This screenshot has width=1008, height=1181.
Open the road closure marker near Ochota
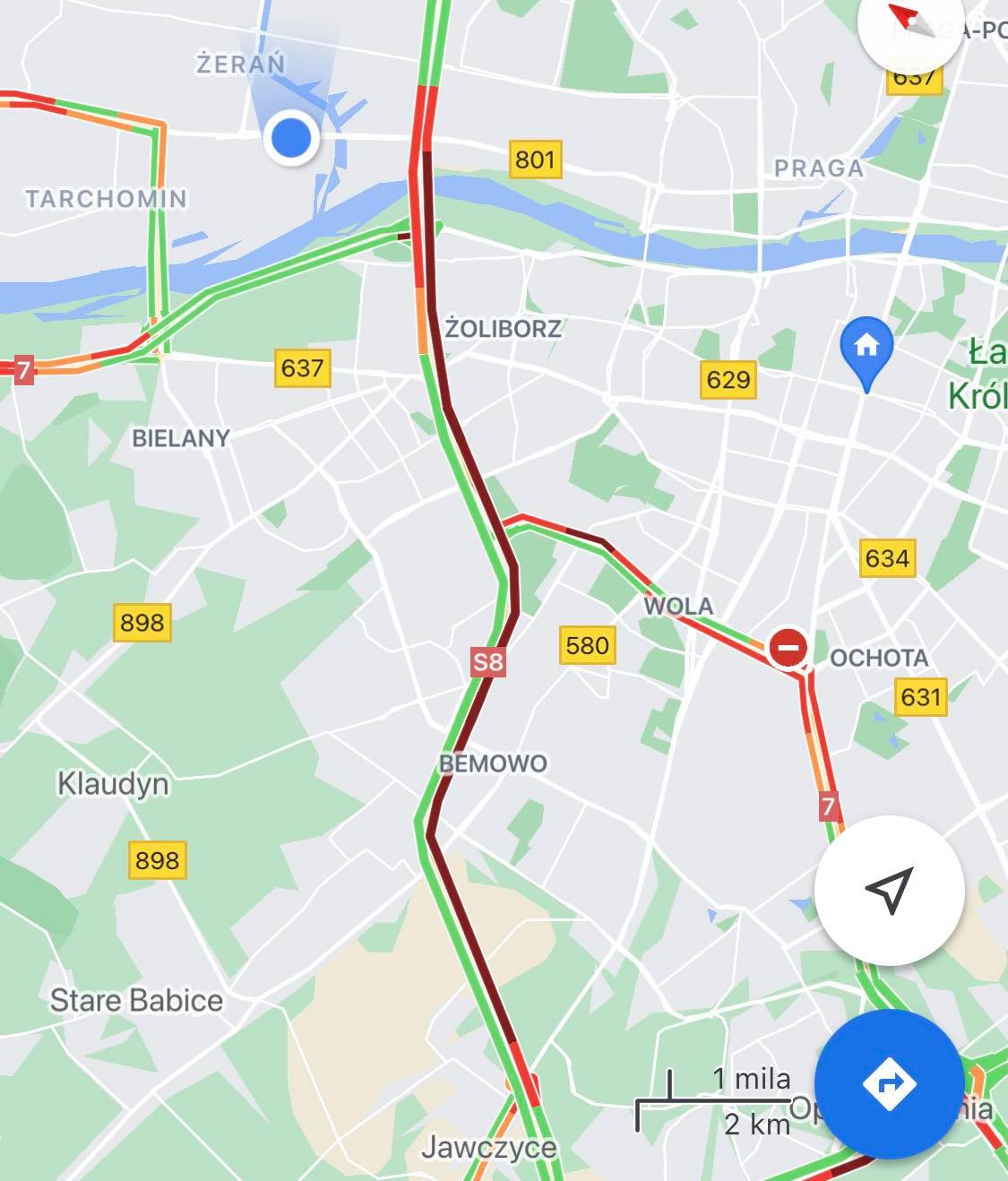[788, 647]
